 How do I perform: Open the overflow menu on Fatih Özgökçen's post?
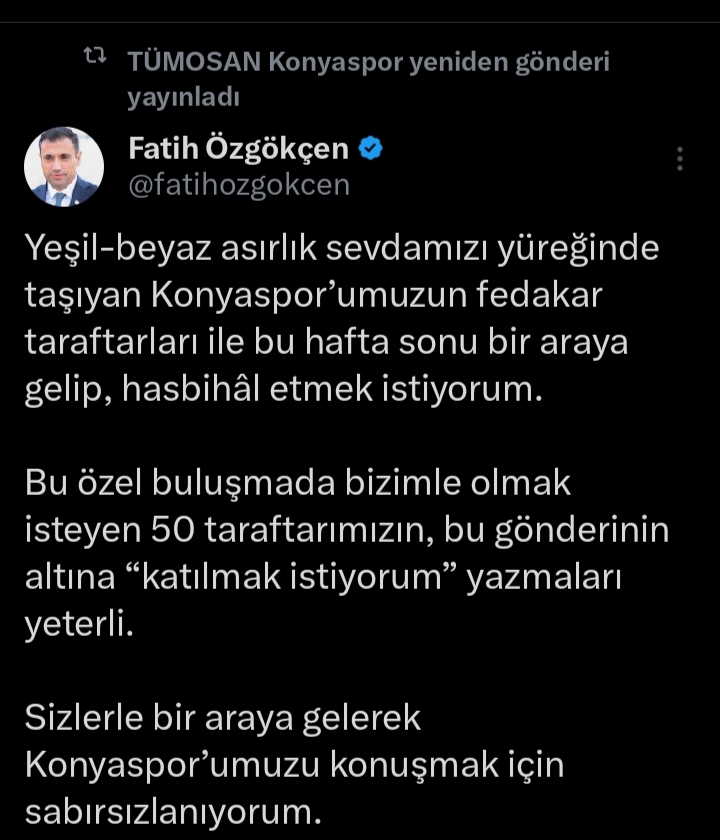tap(680, 159)
